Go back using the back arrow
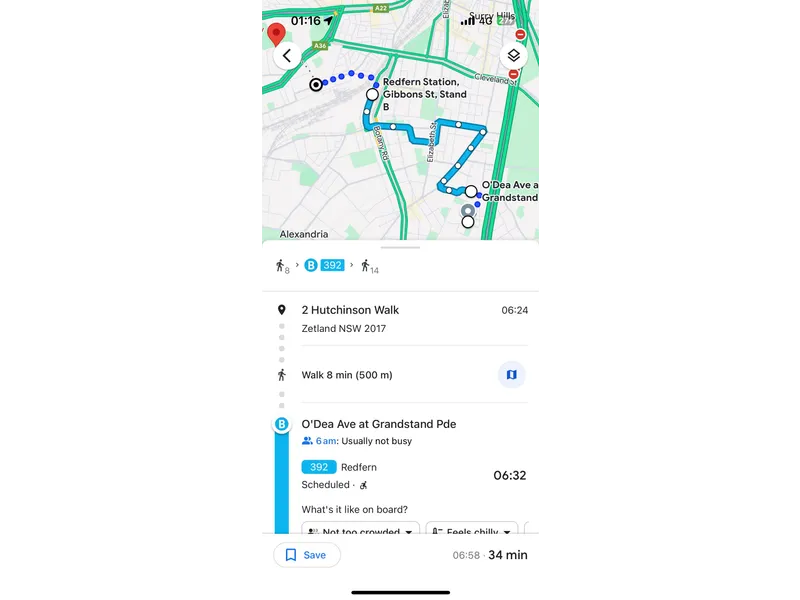The image size is (800, 600). pos(287,56)
